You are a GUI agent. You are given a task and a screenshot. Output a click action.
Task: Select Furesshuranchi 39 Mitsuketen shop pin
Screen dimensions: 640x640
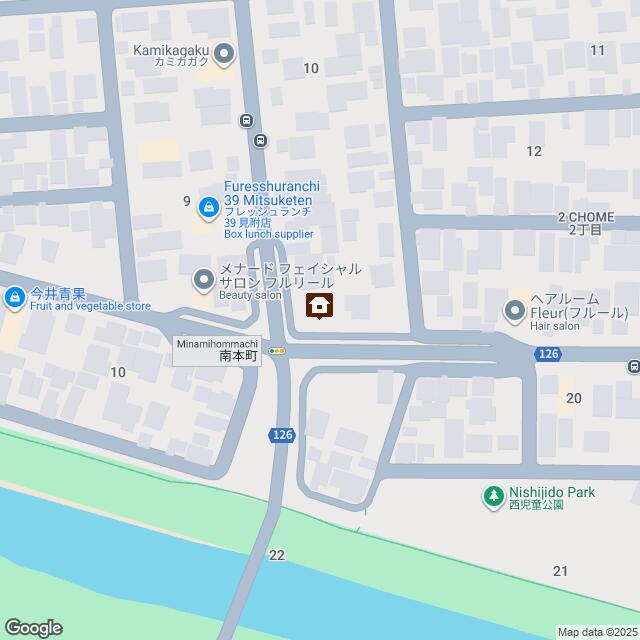click(208, 208)
